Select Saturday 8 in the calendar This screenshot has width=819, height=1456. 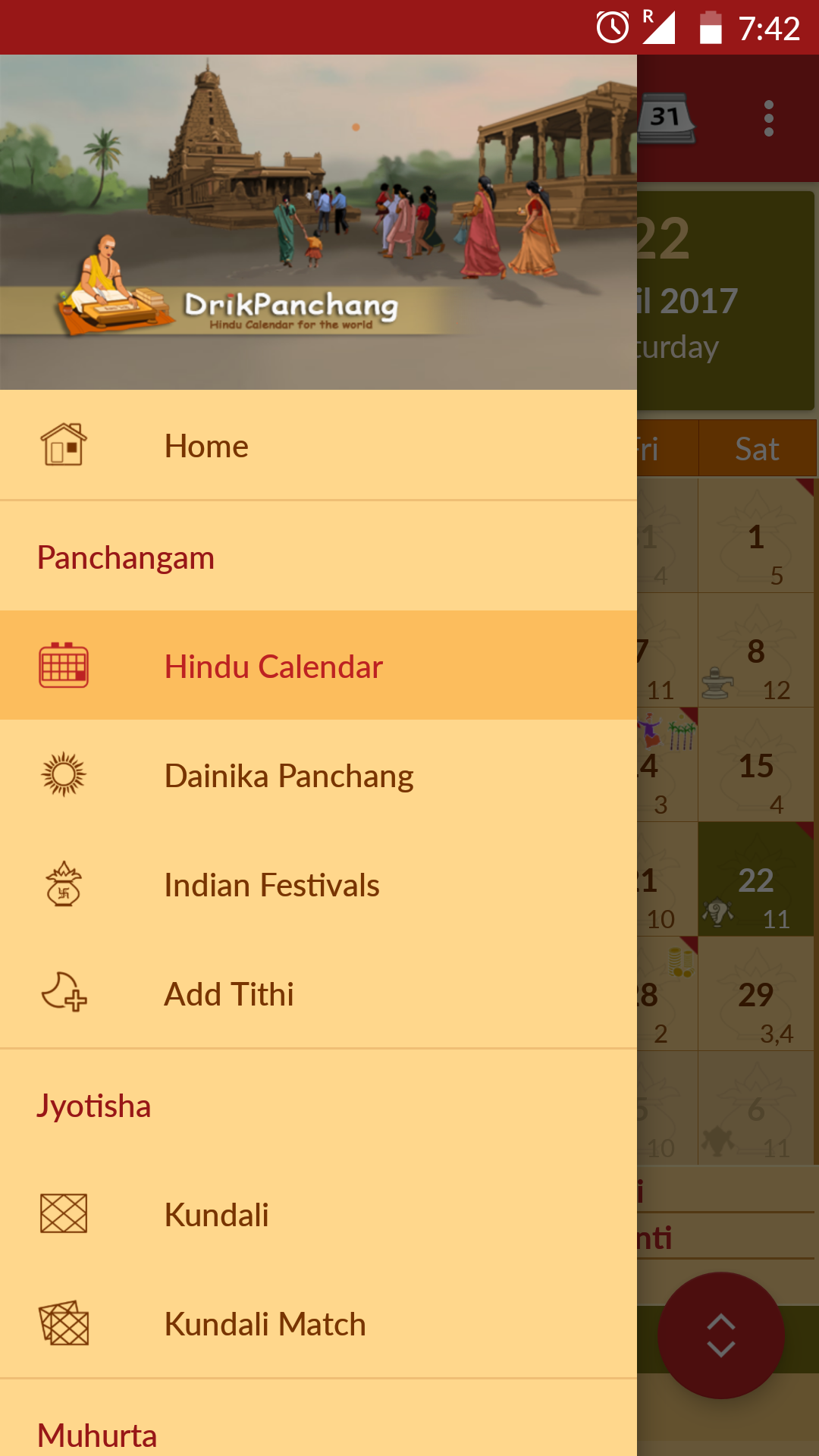pyautogui.click(x=756, y=651)
